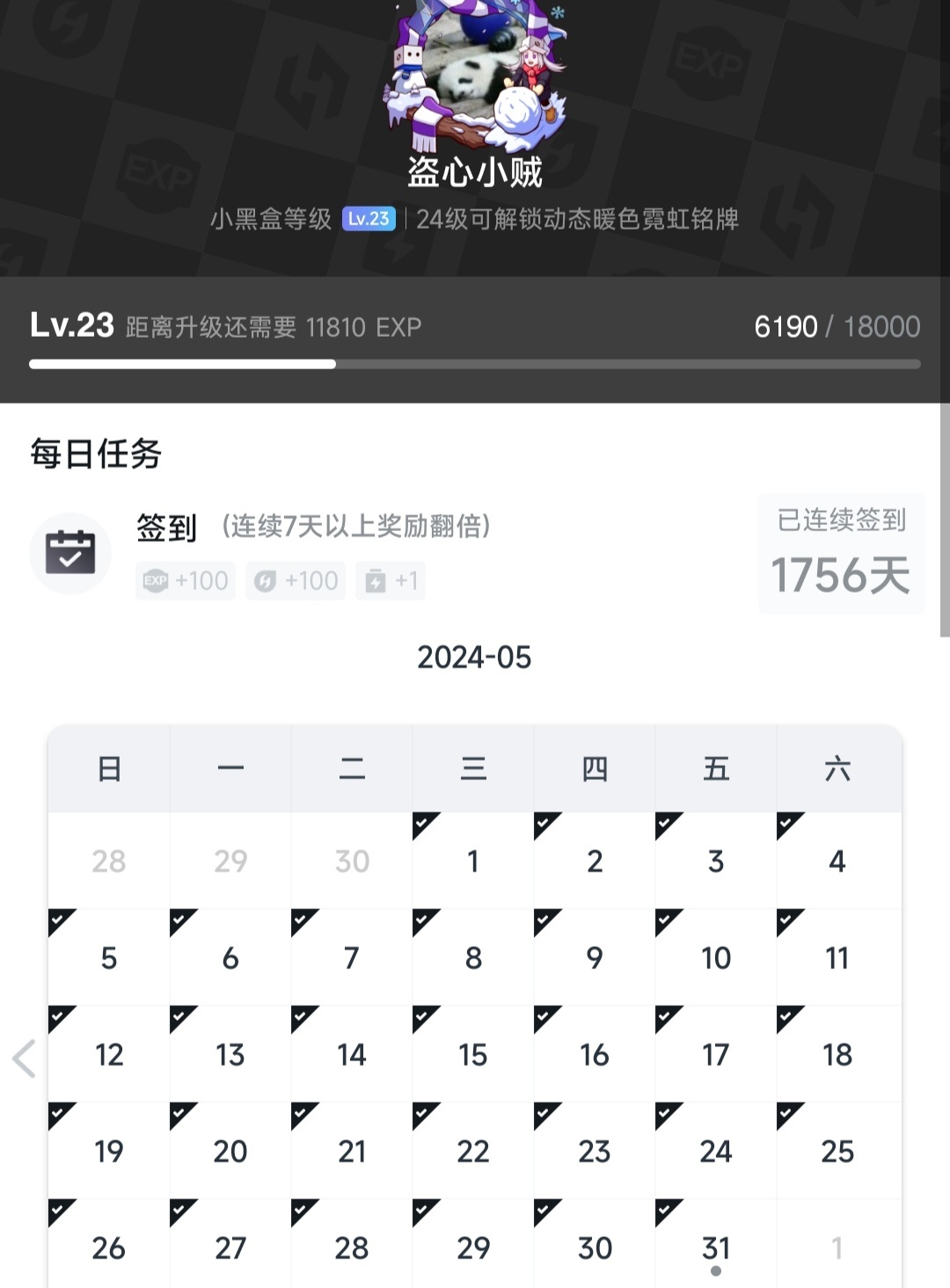Go to the previous calendar month

(x=24, y=1059)
